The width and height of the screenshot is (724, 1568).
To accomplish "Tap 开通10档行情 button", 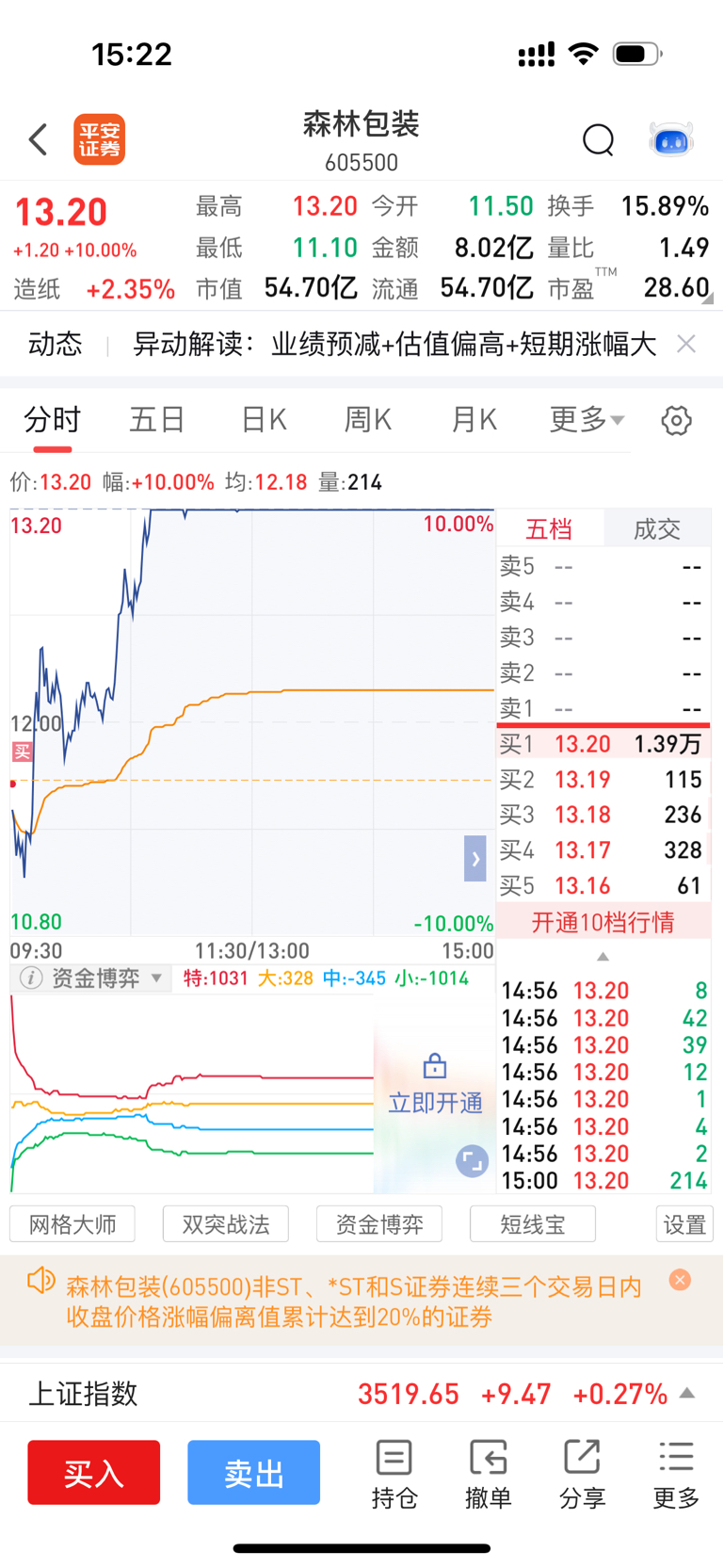I will click(x=603, y=922).
